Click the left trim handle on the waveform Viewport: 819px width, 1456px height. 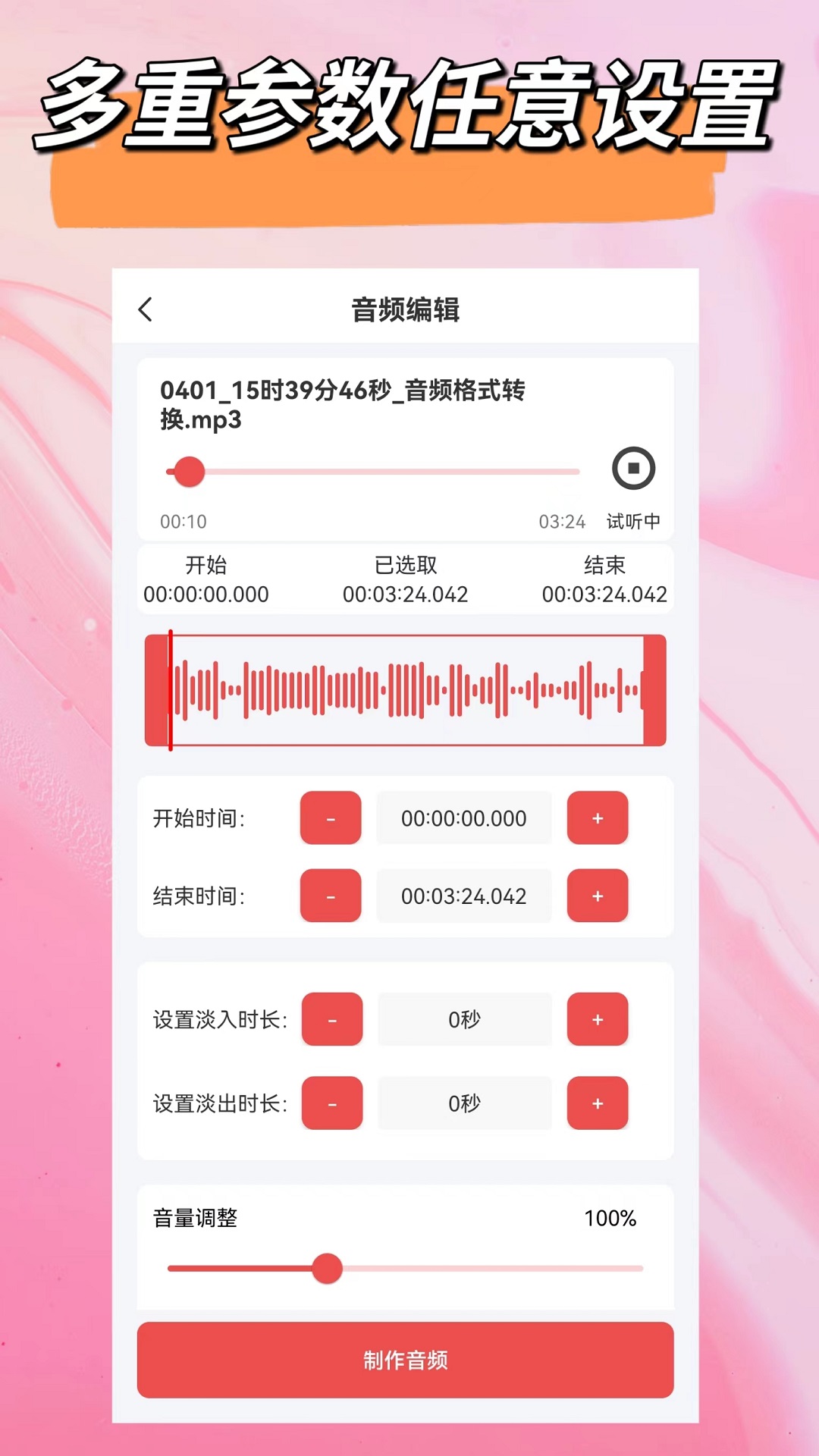[157, 690]
